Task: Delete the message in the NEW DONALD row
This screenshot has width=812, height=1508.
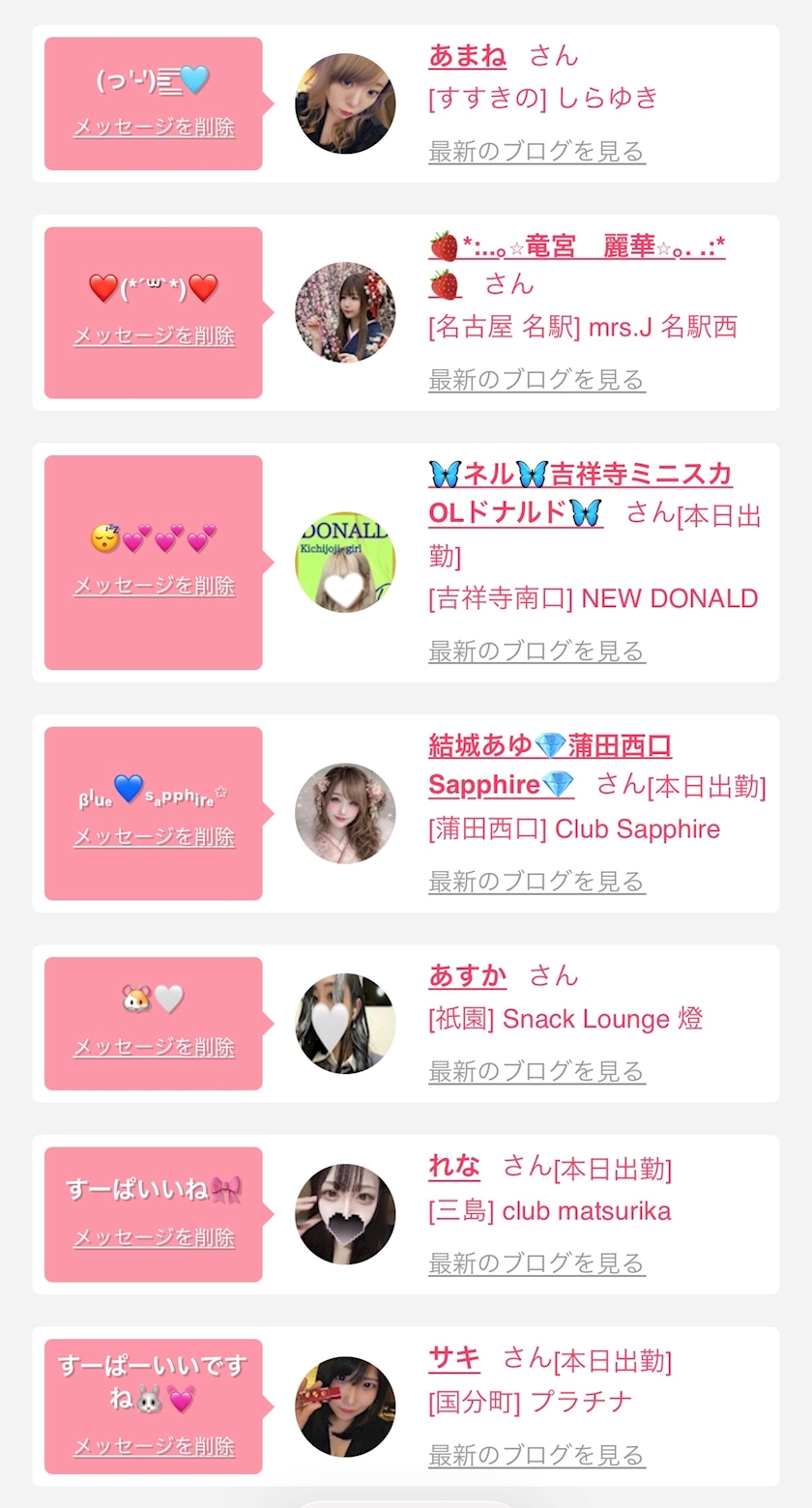Action: pyautogui.click(x=154, y=586)
